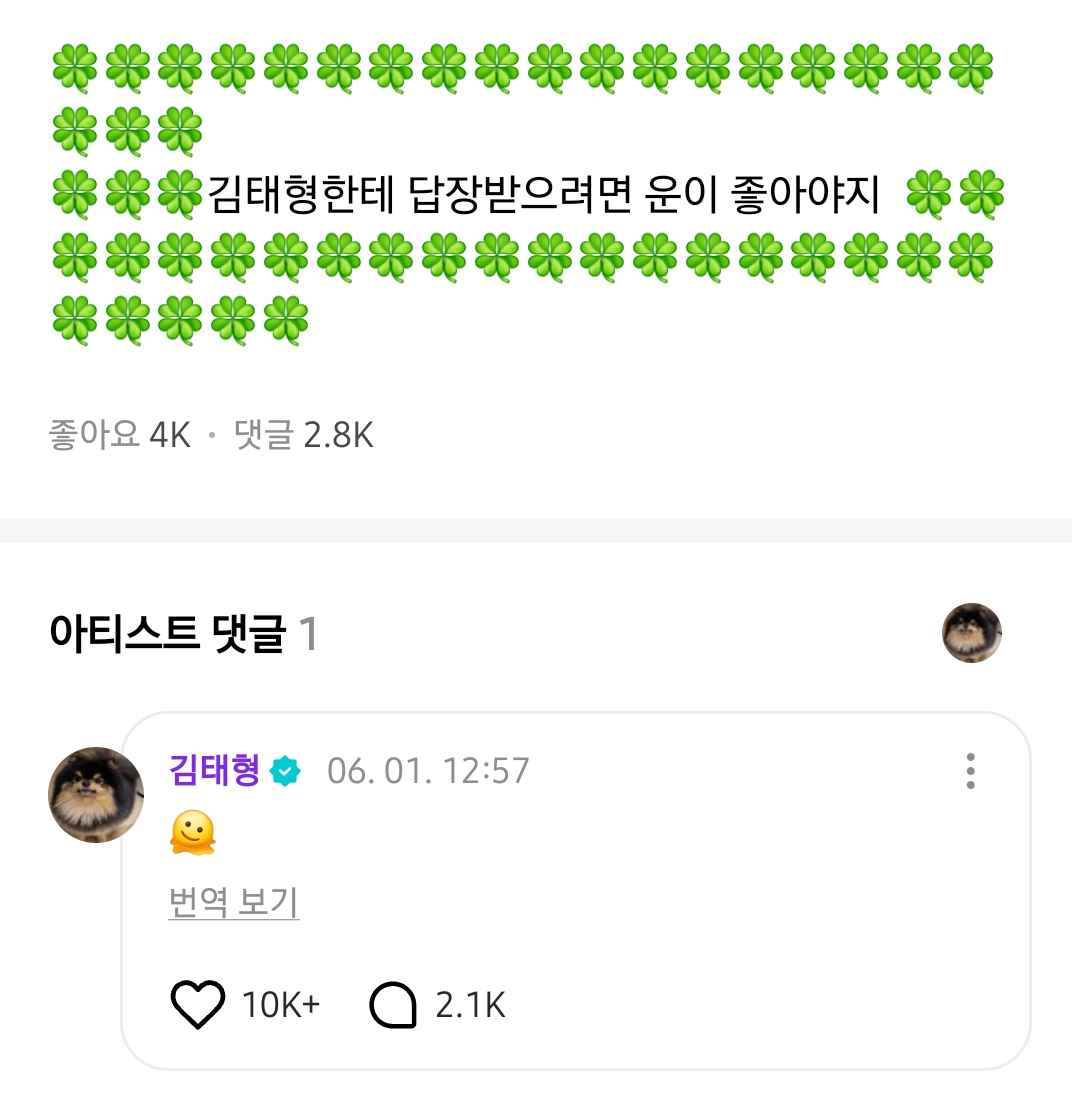Open the 김태형 username link
Image resolution: width=1072 pixels, height=1109 pixels.
215,771
